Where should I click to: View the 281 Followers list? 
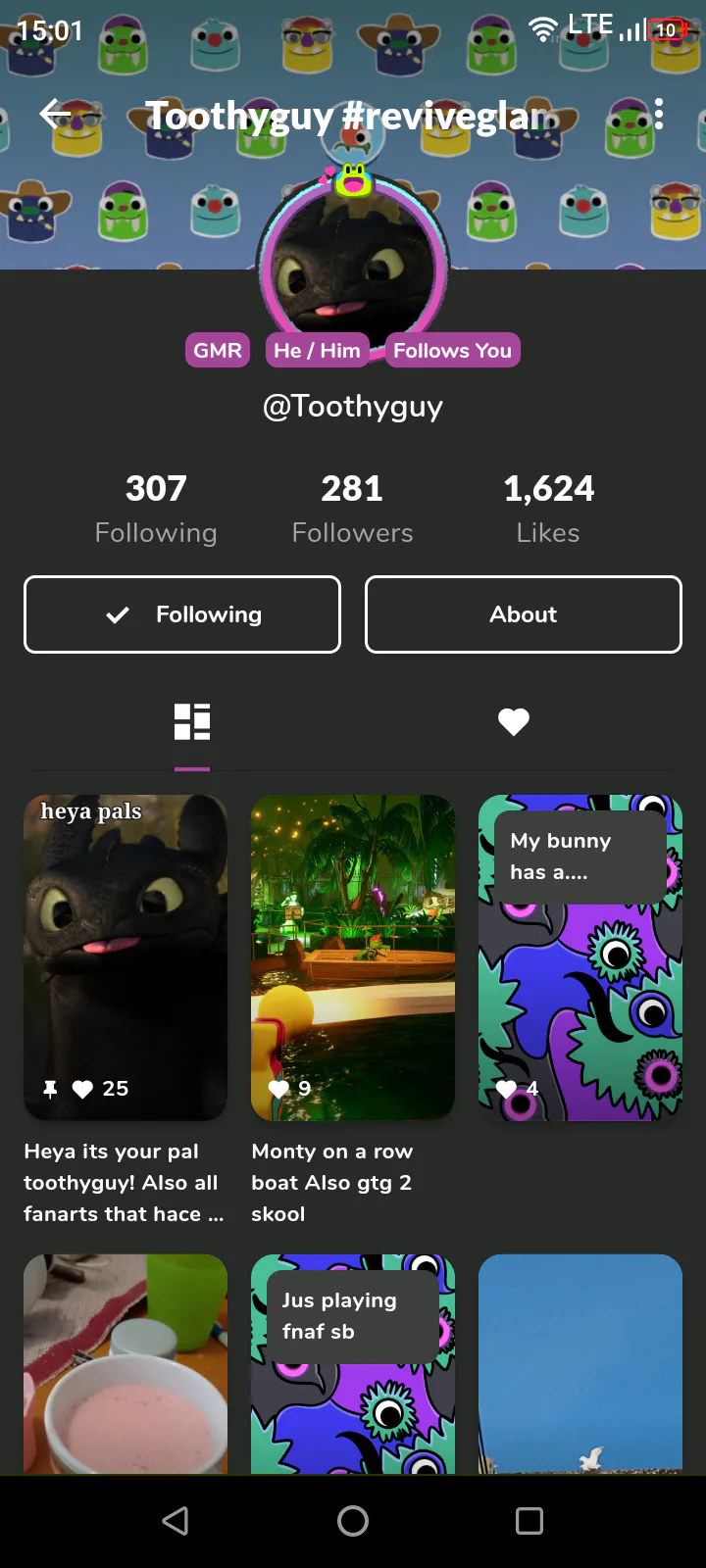(x=352, y=508)
